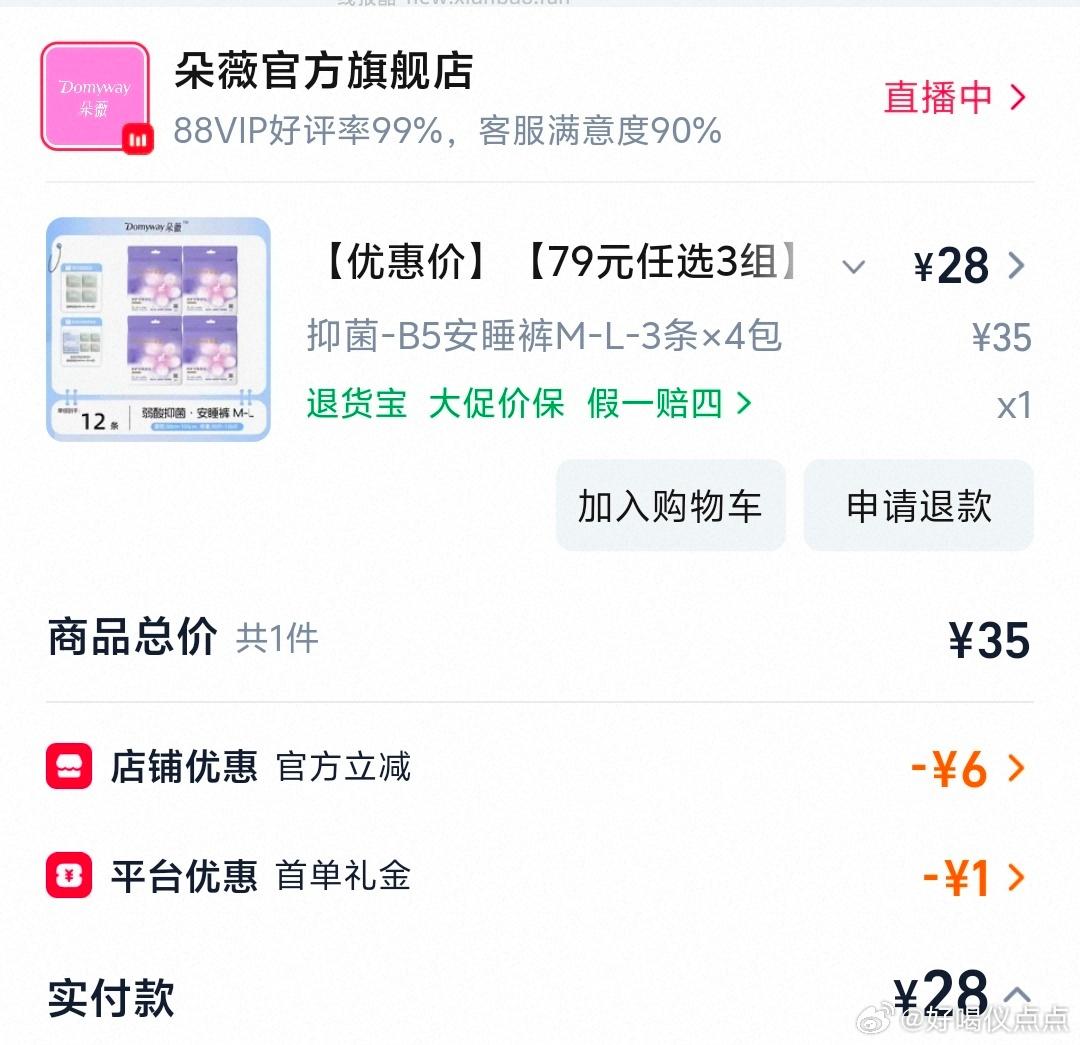Viewport: 1080px width, 1045px height.
Task: Open the 直播中 live stream link
Action: [954, 98]
